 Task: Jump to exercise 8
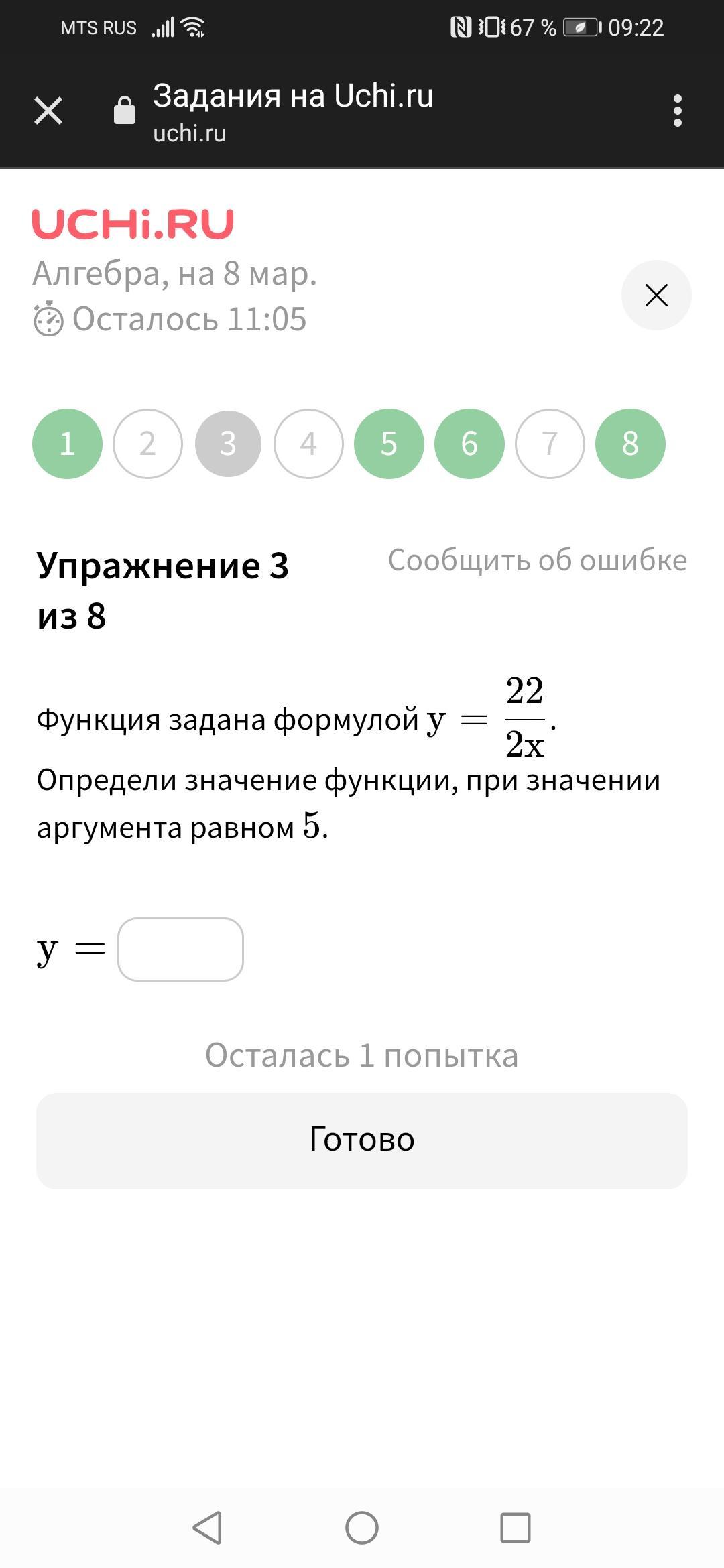pos(630,444)
